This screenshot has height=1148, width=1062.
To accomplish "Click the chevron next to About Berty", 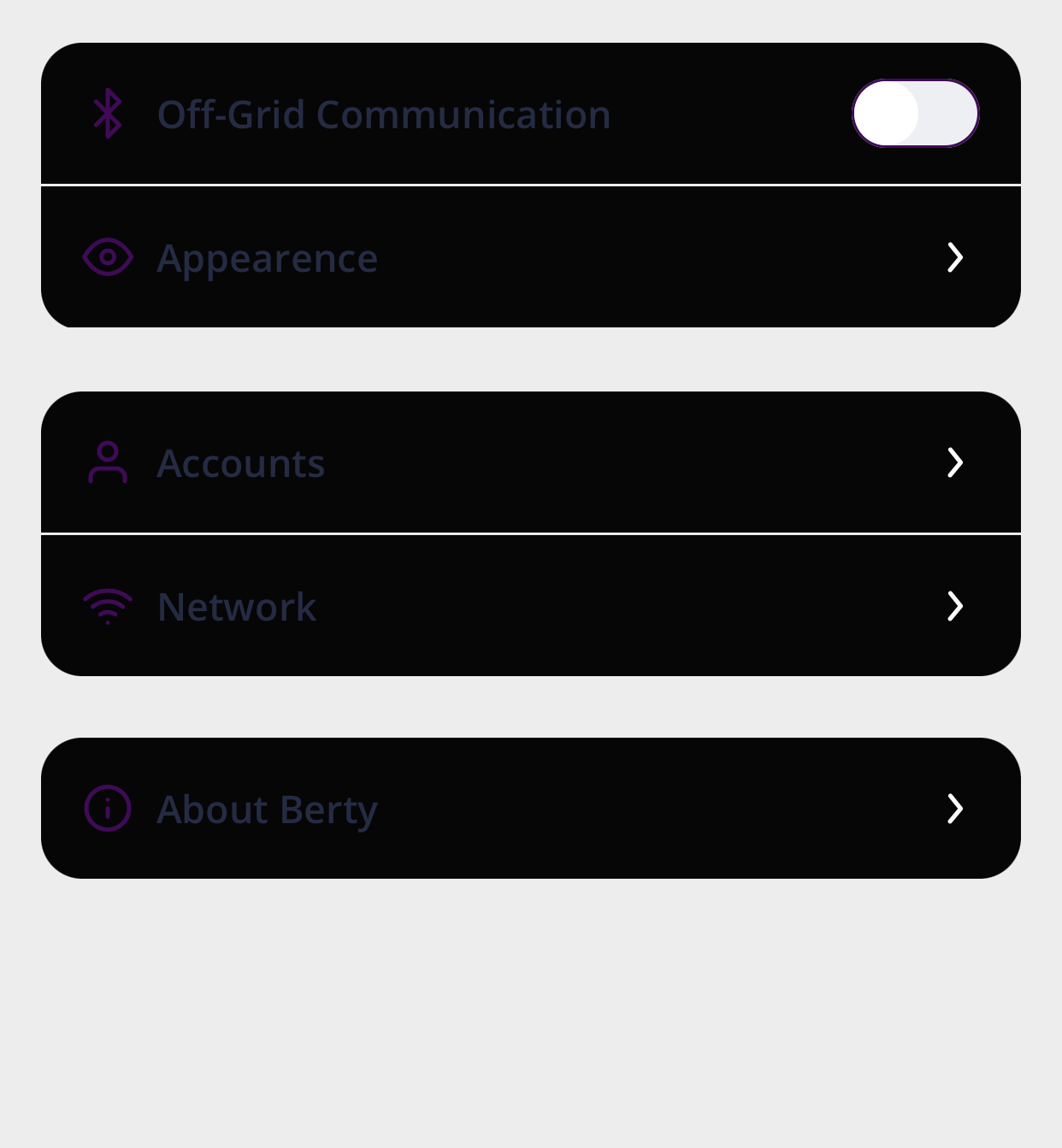I will [x=955, y=808].
